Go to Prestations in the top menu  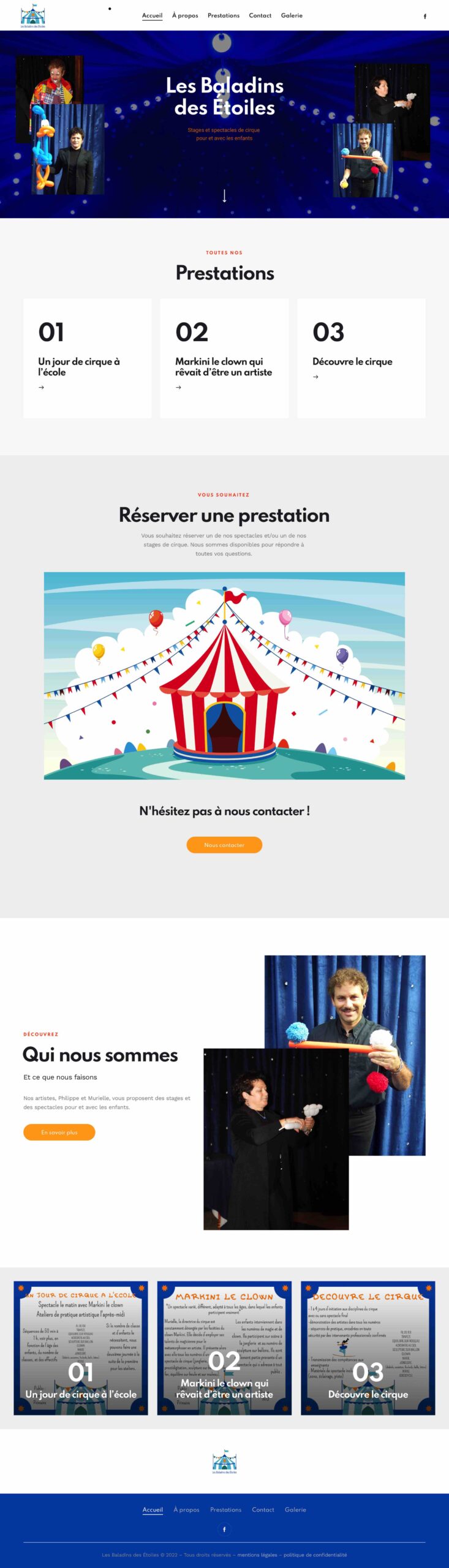[224, 15]
